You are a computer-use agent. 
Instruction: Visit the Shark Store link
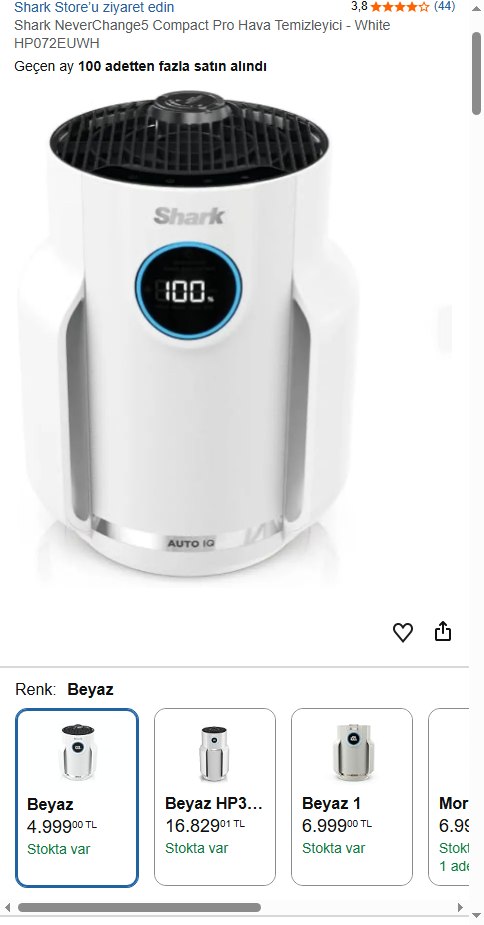click(94, 8)
